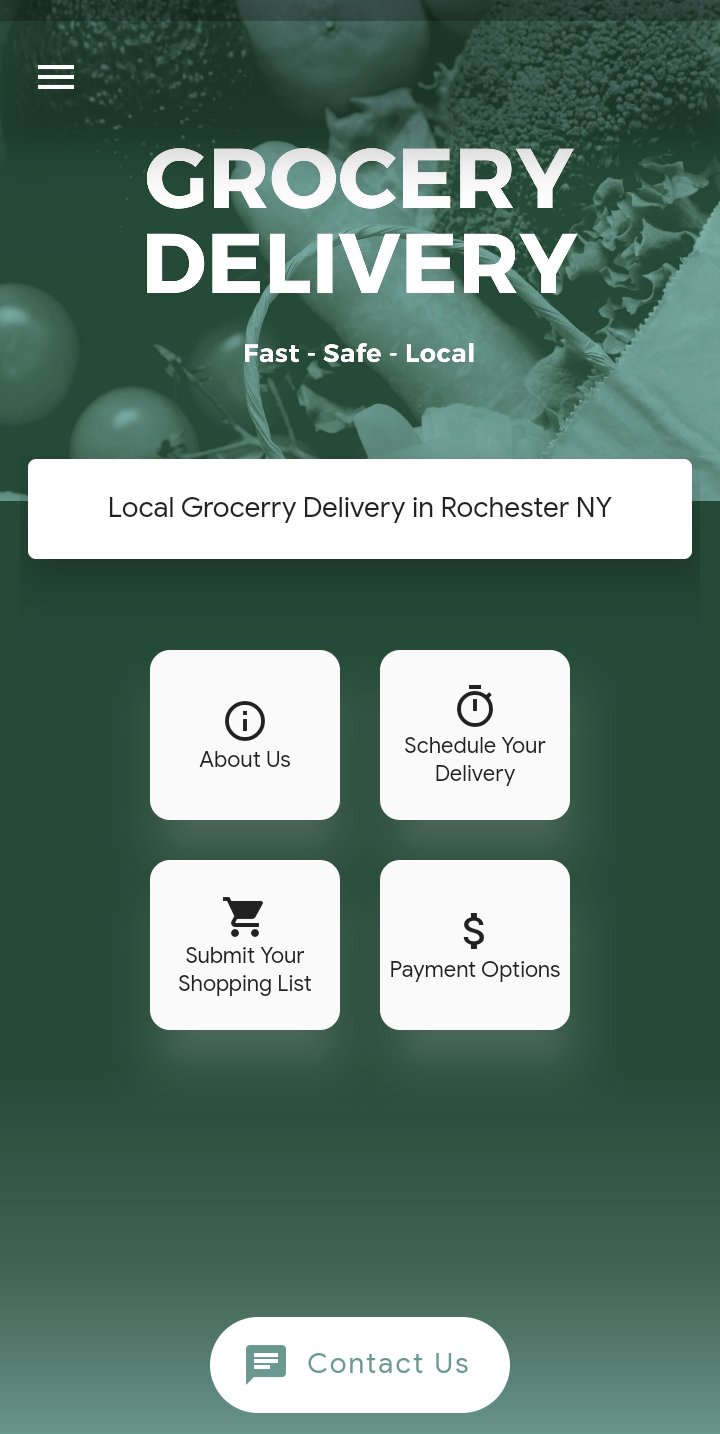
Task: Open the About Us card
Action: coord(245,734)
